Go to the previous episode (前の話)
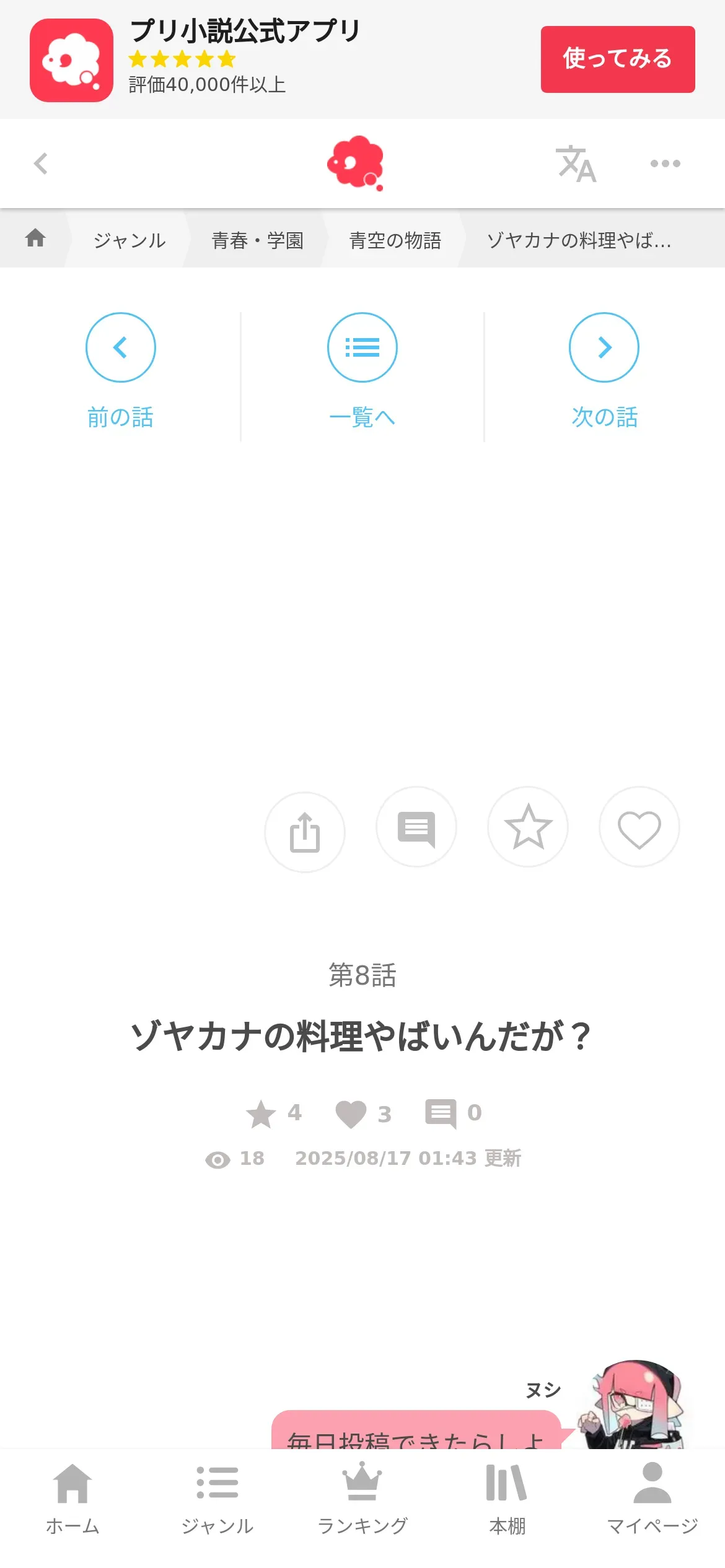 (120, 370)
